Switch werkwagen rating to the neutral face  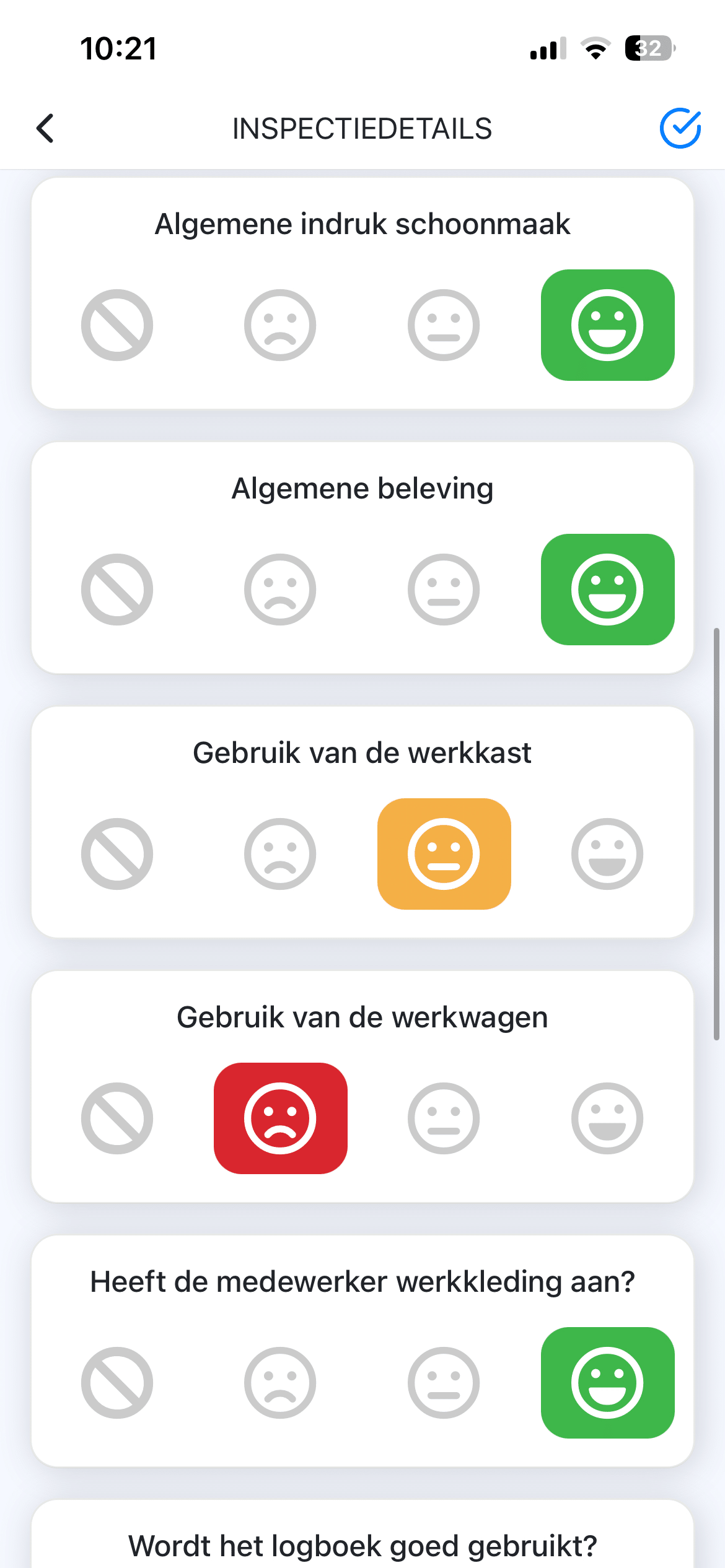pos(444,1118)
